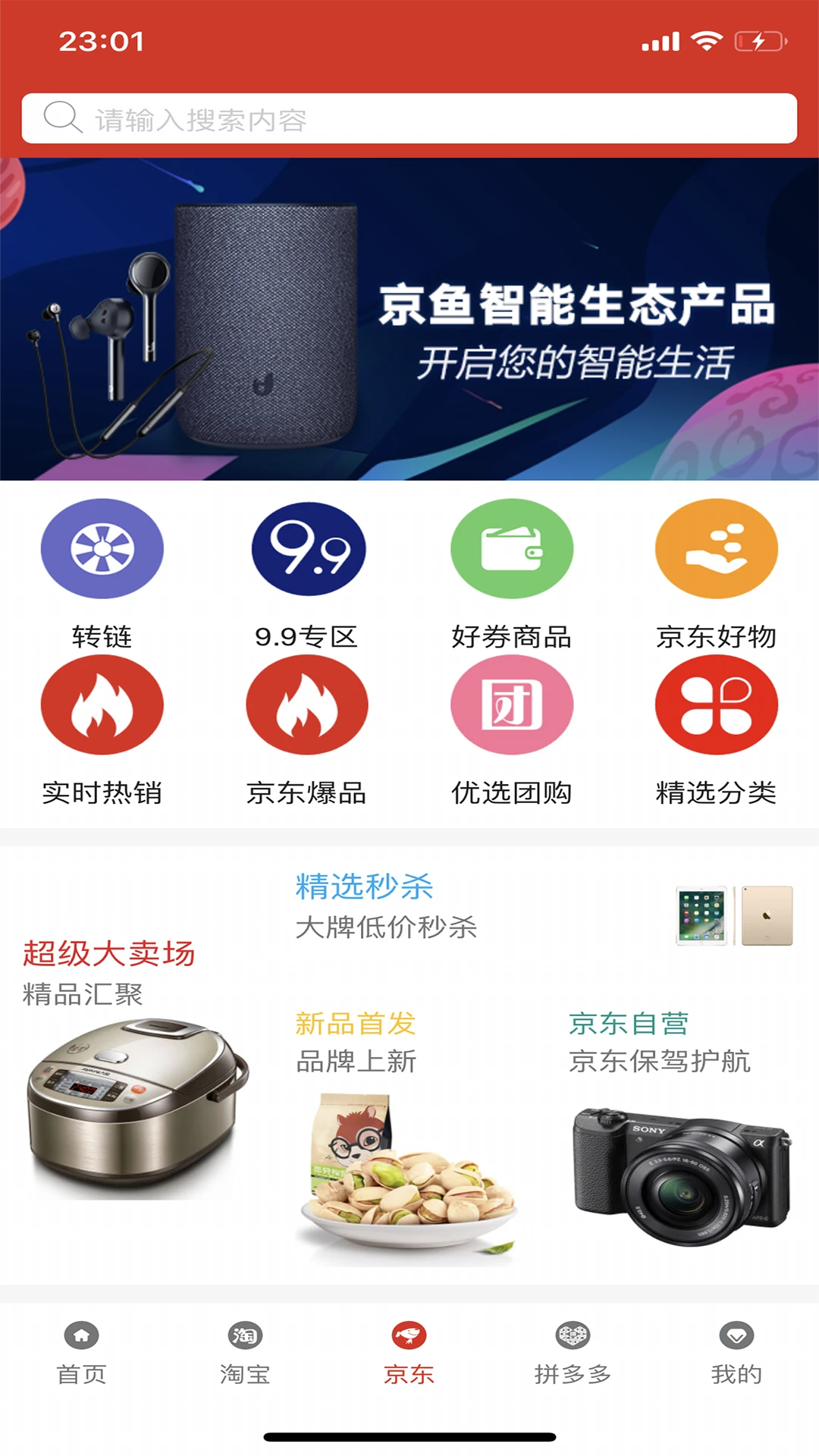Switch to the 淘宝 tab
The image size is (819, 1456).
245,1353
